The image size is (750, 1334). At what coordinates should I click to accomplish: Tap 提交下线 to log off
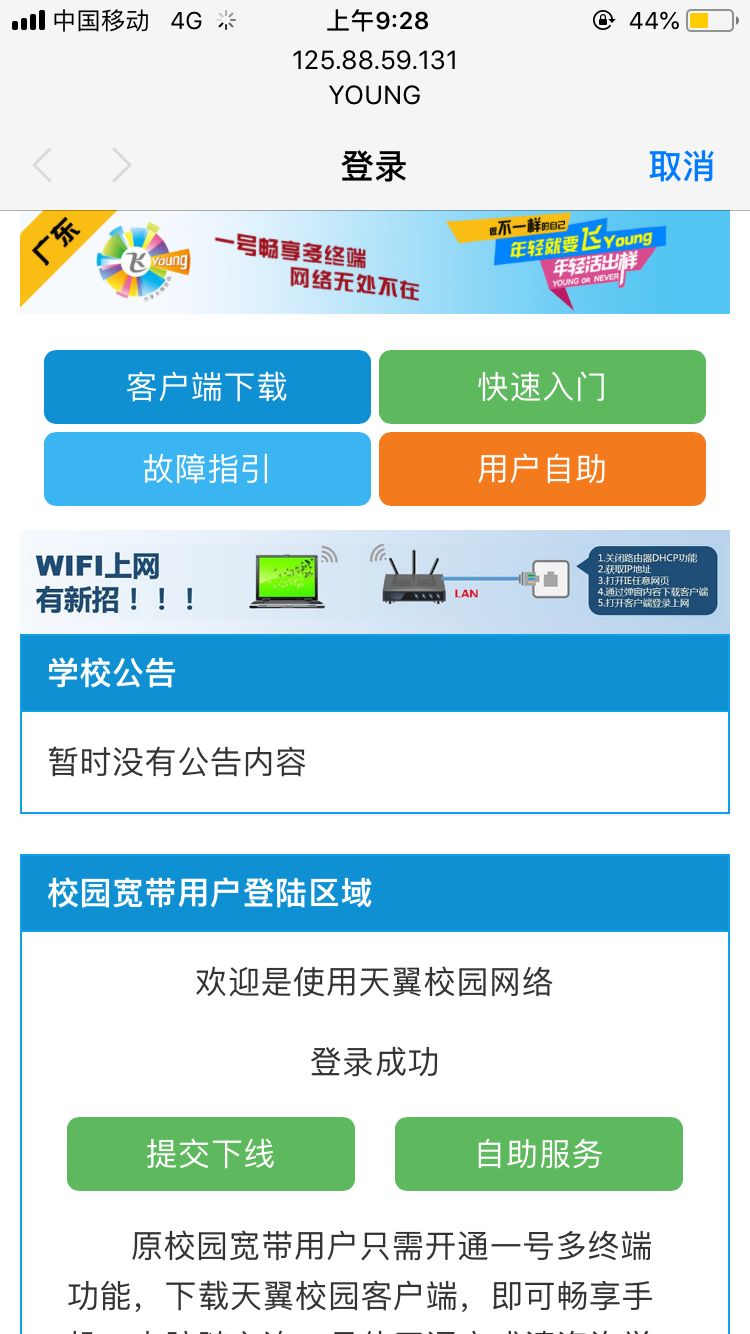click(211, 1154)
